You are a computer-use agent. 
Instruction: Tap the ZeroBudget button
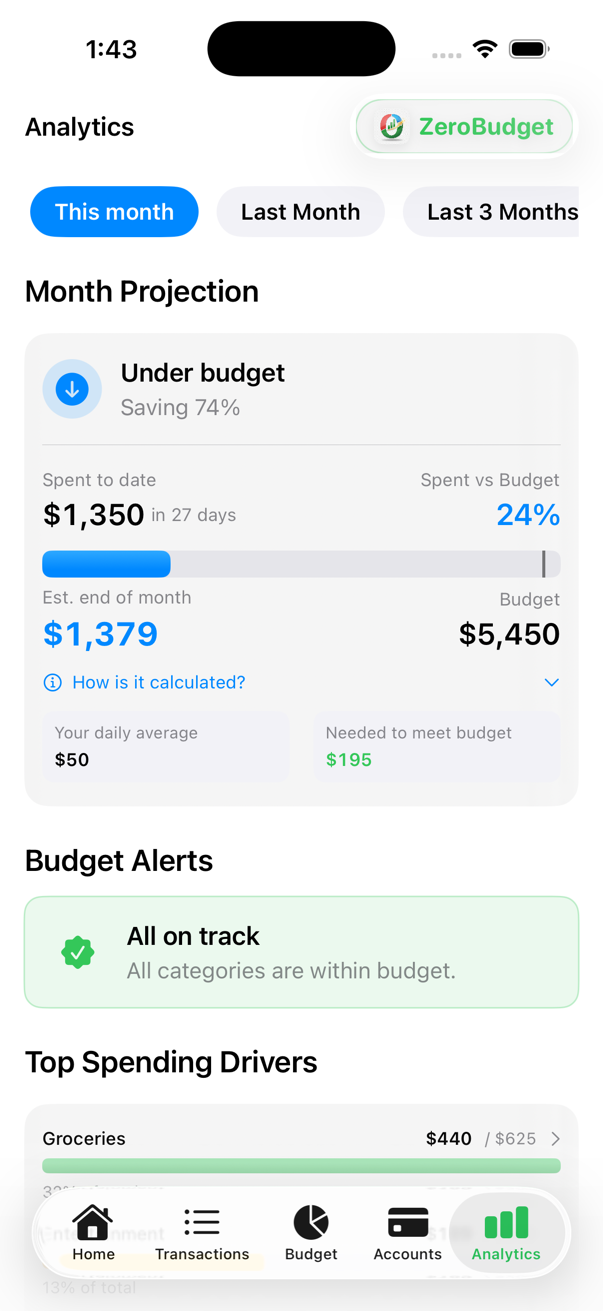(465, 127)
